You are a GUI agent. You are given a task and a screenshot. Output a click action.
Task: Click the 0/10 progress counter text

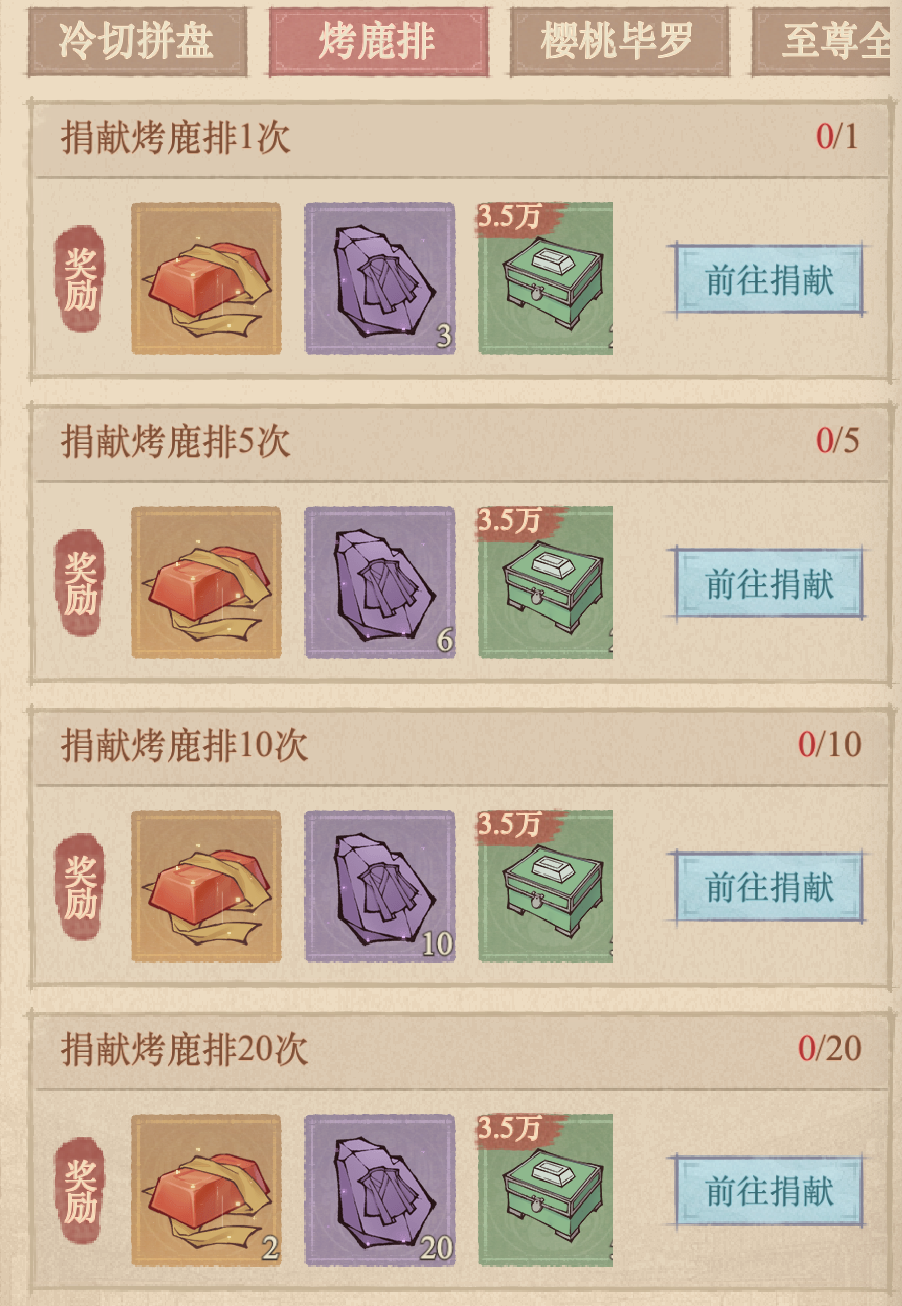(830, 745)
